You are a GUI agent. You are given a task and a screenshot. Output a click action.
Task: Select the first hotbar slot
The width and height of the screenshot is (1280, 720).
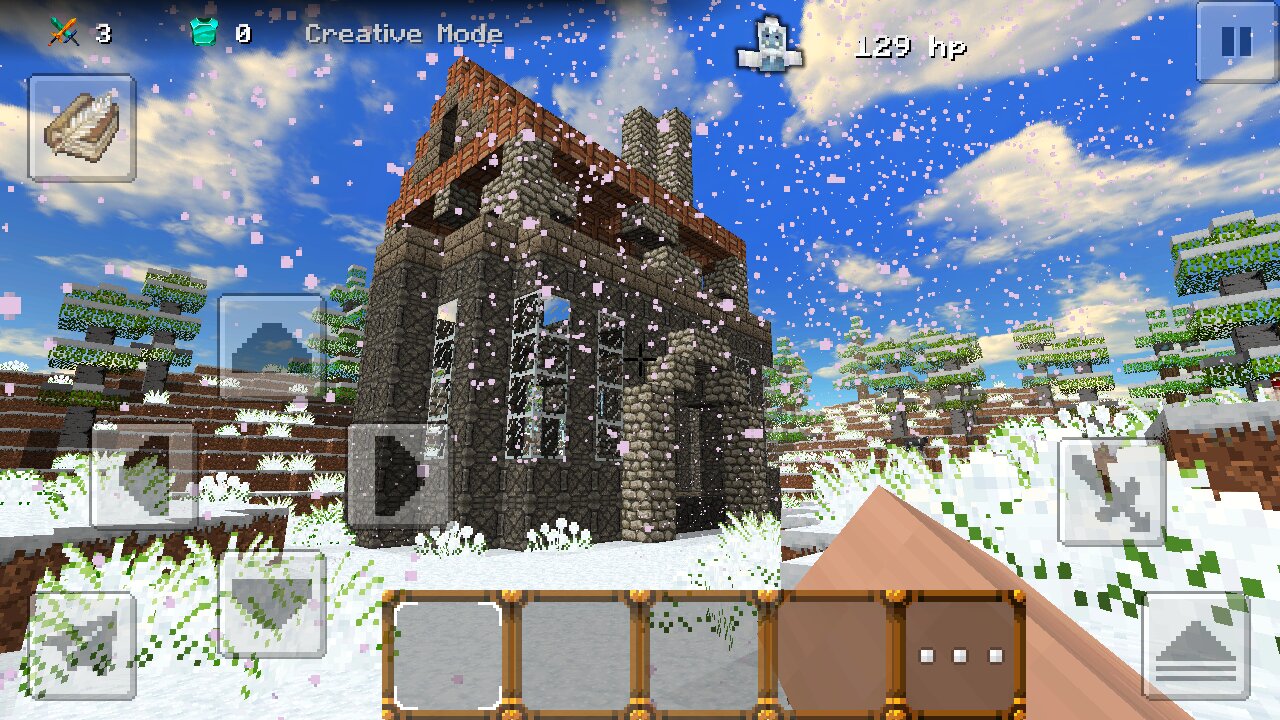click(447, 655)
